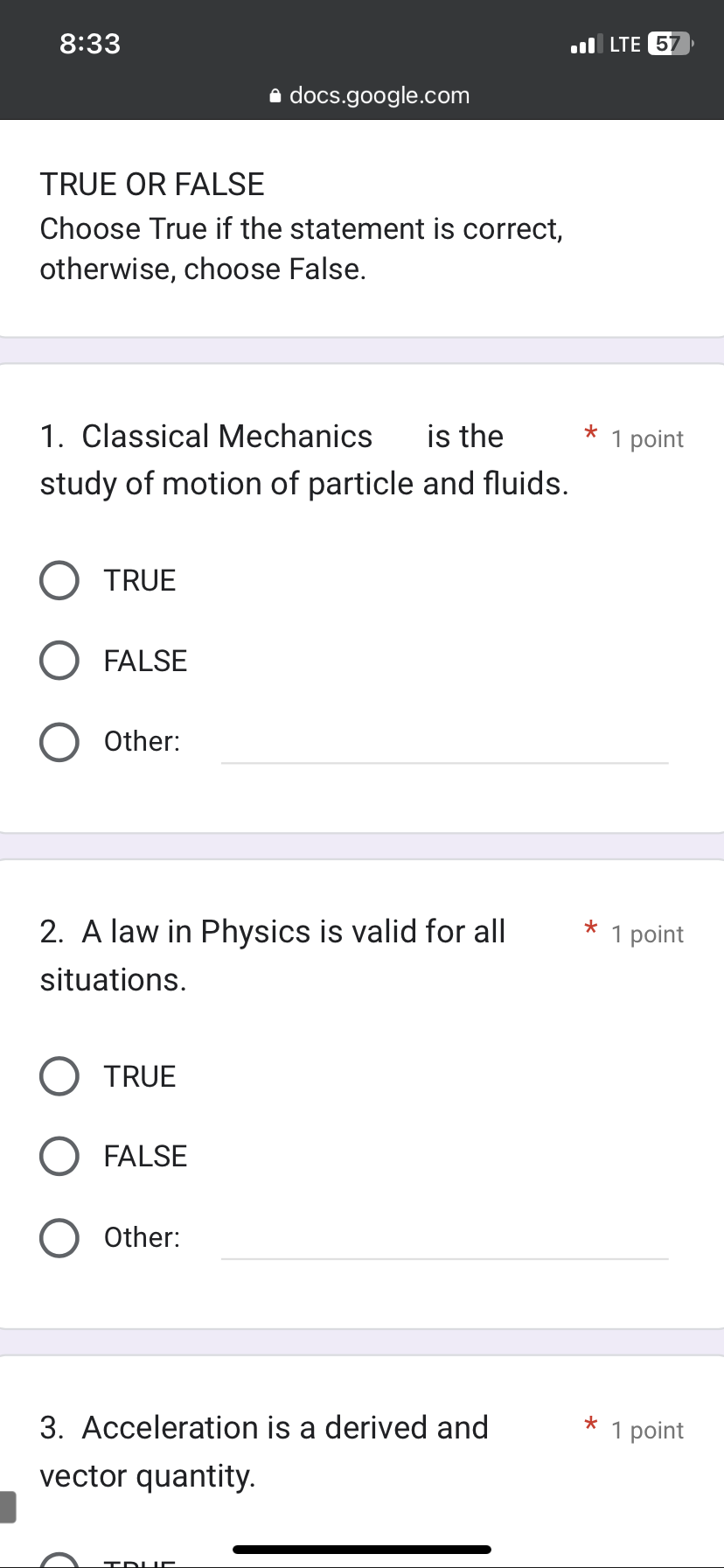
Task: Tap the 1 point label on question 1
Action: click(x=648, y=439)
